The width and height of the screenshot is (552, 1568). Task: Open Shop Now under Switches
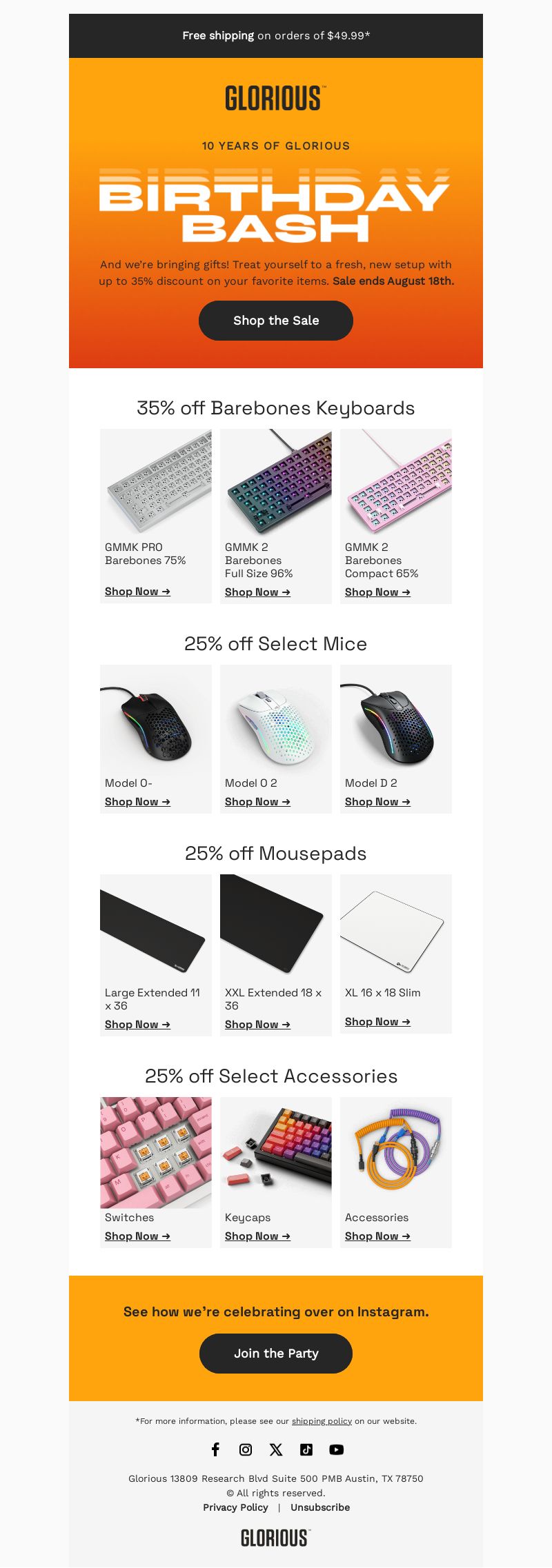coord(137,1236)
